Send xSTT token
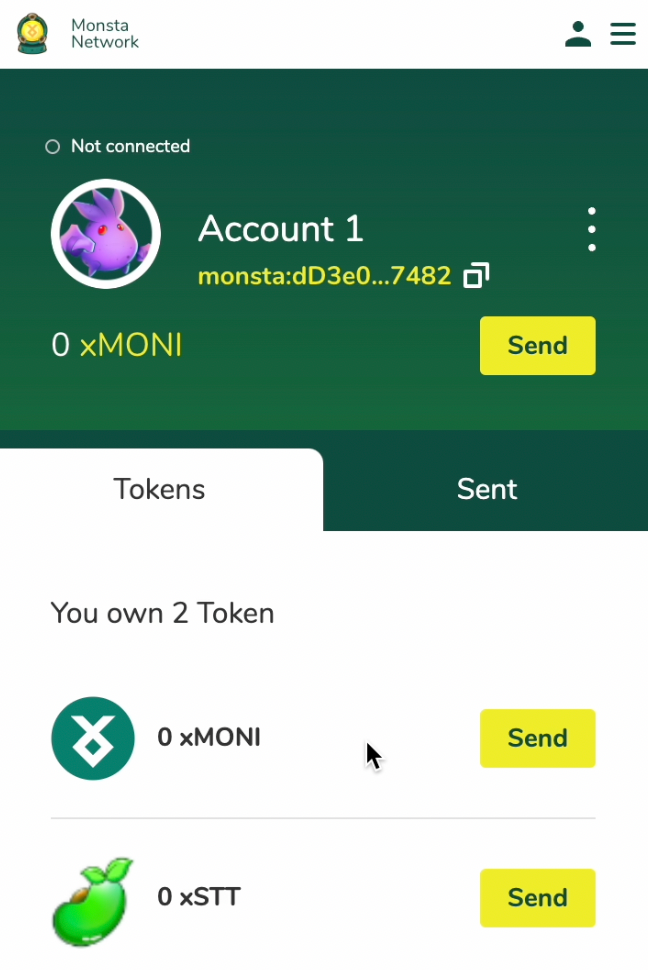Viewport: 648px width, 970px height. coord(537,897)
